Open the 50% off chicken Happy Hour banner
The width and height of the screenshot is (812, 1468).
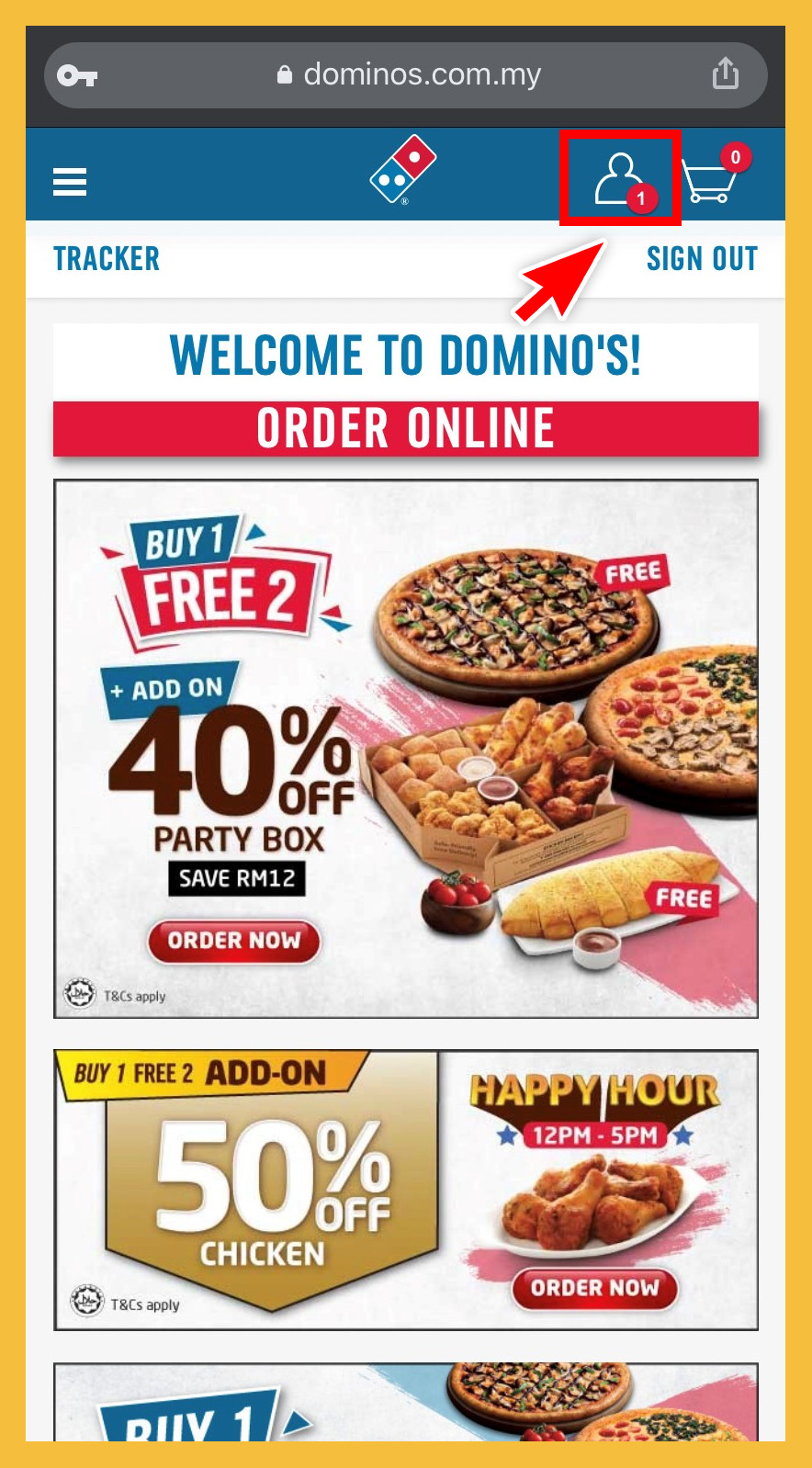click(405, 1190)
